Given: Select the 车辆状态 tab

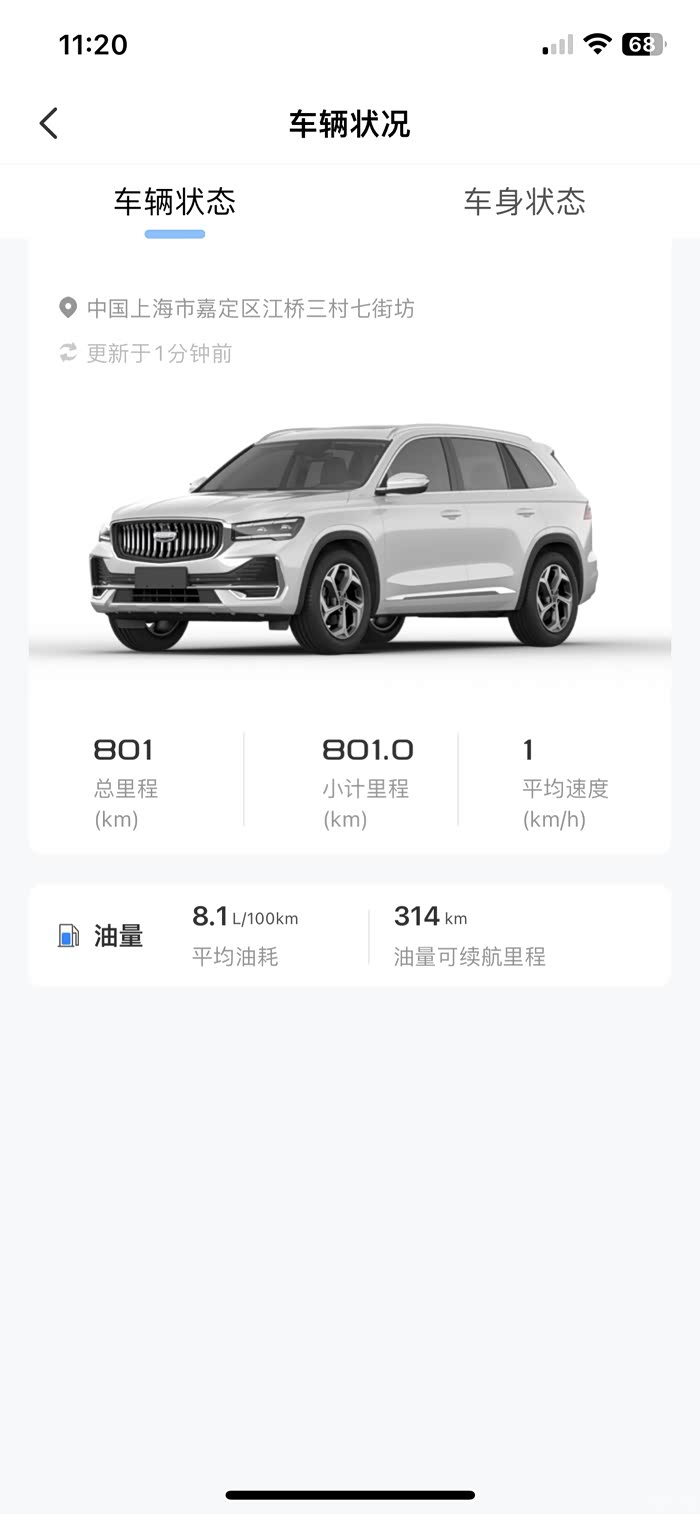Looking at the screenshot, I should coord(174,202).
